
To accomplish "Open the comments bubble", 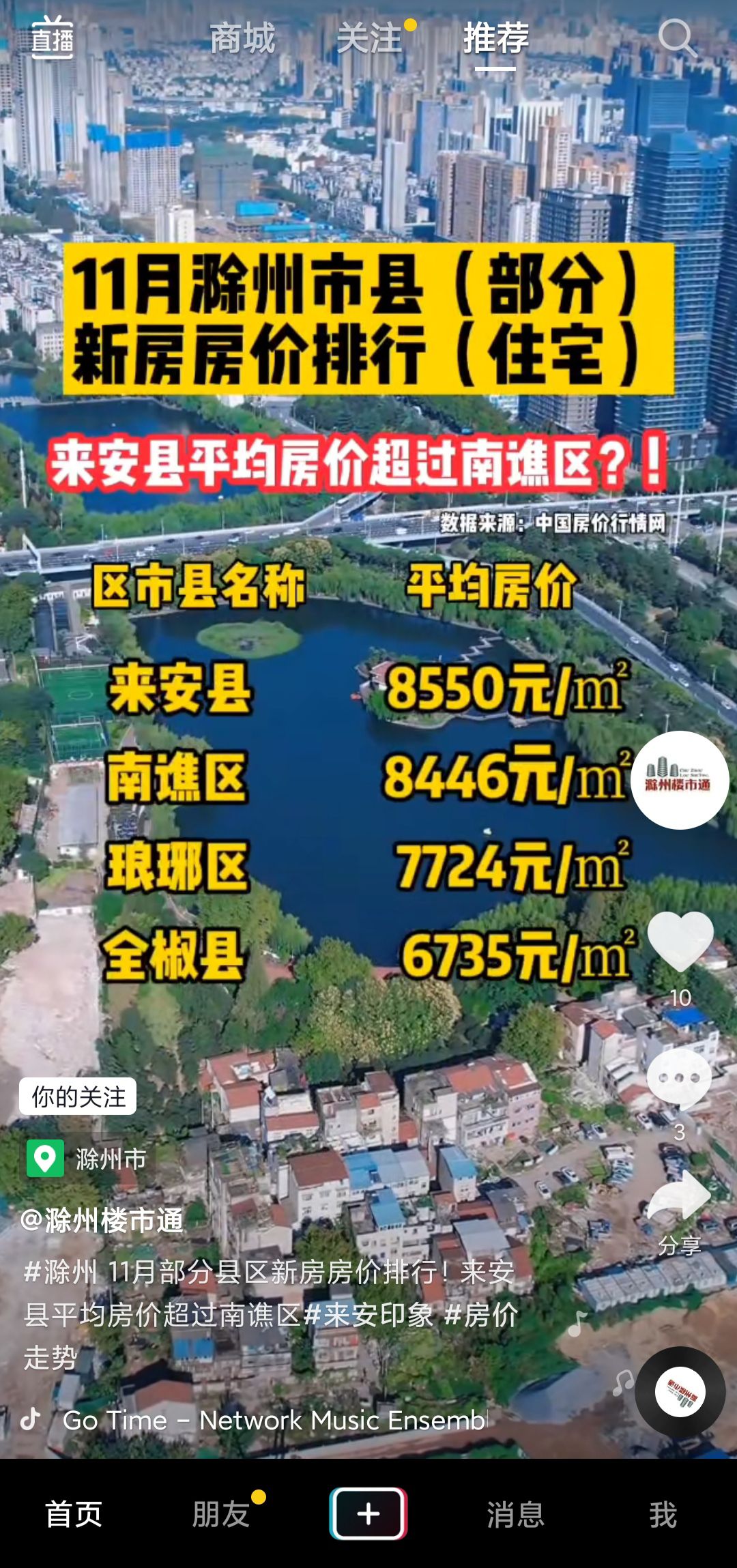I will point(680,1079).
